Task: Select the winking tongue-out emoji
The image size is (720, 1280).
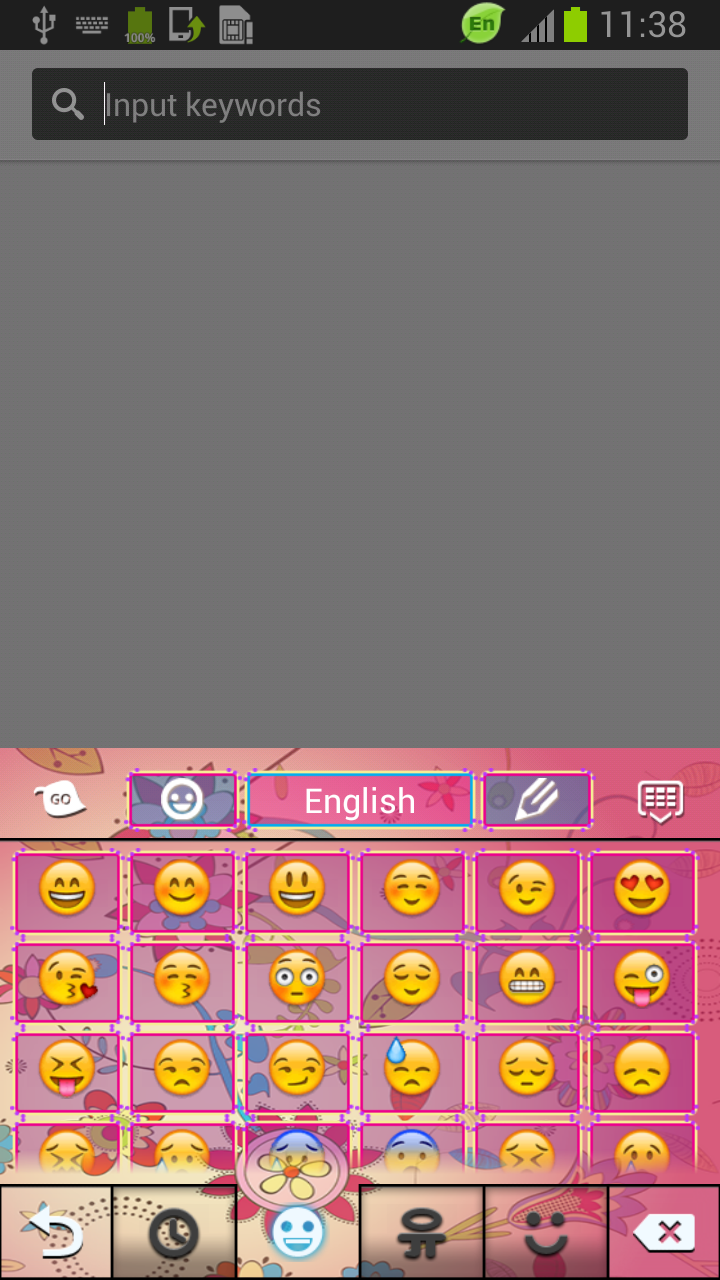Action: tap(642, 980)
